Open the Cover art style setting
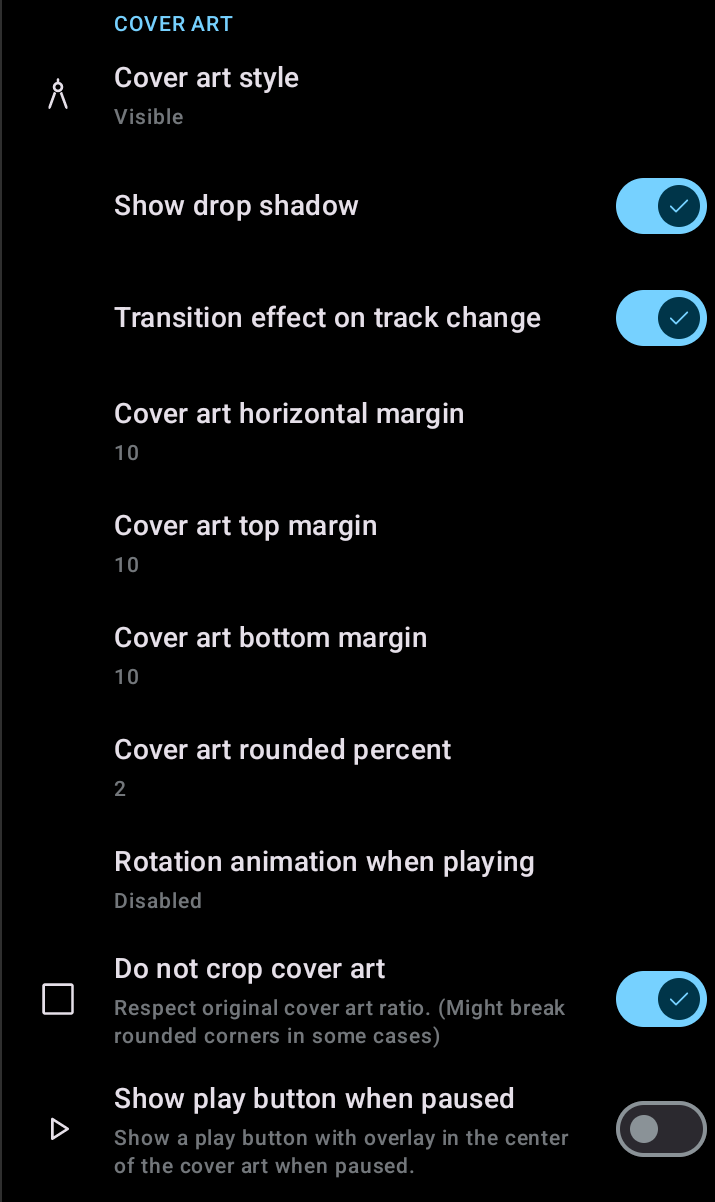This screenshot has width=715, height=1202. pos(357,96)
